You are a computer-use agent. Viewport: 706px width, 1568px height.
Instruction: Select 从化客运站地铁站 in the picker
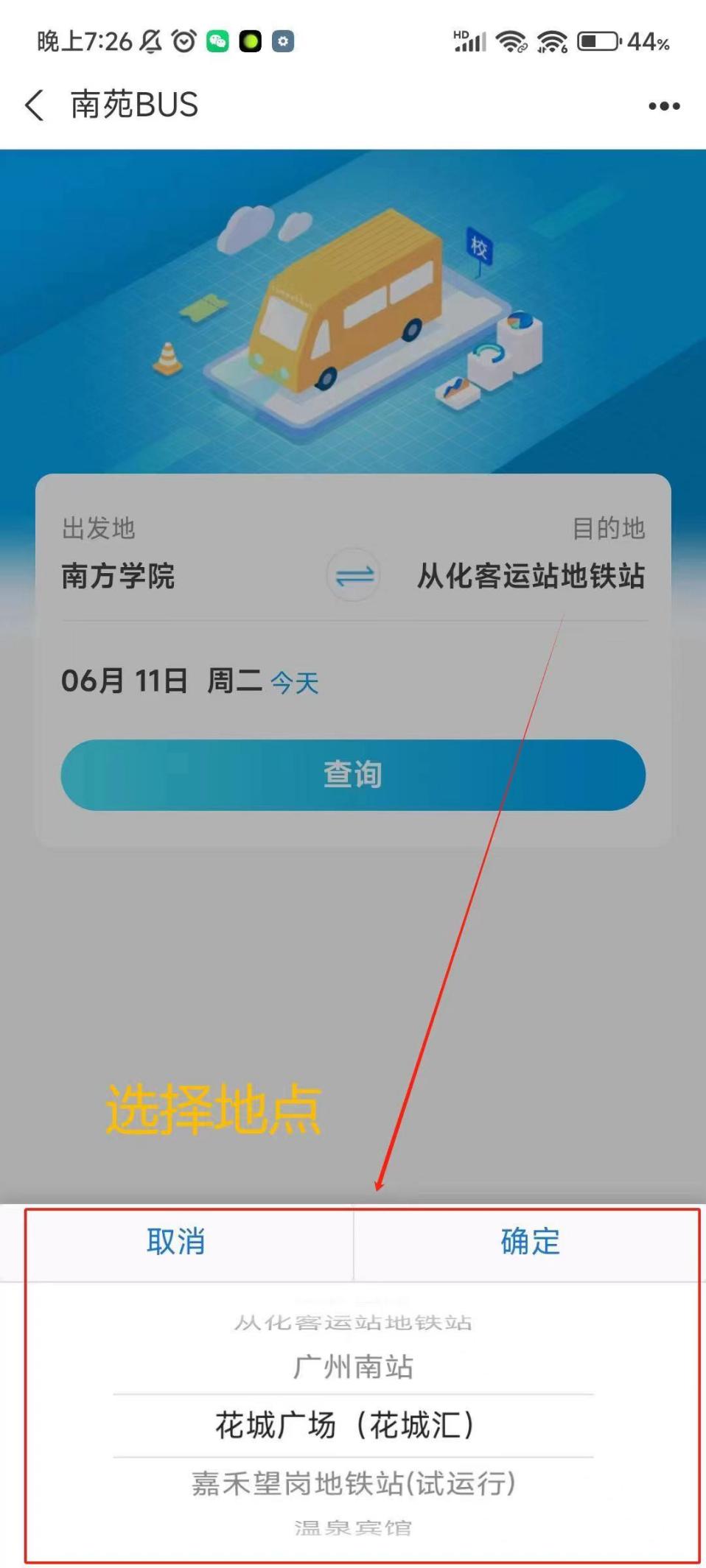353,1323
